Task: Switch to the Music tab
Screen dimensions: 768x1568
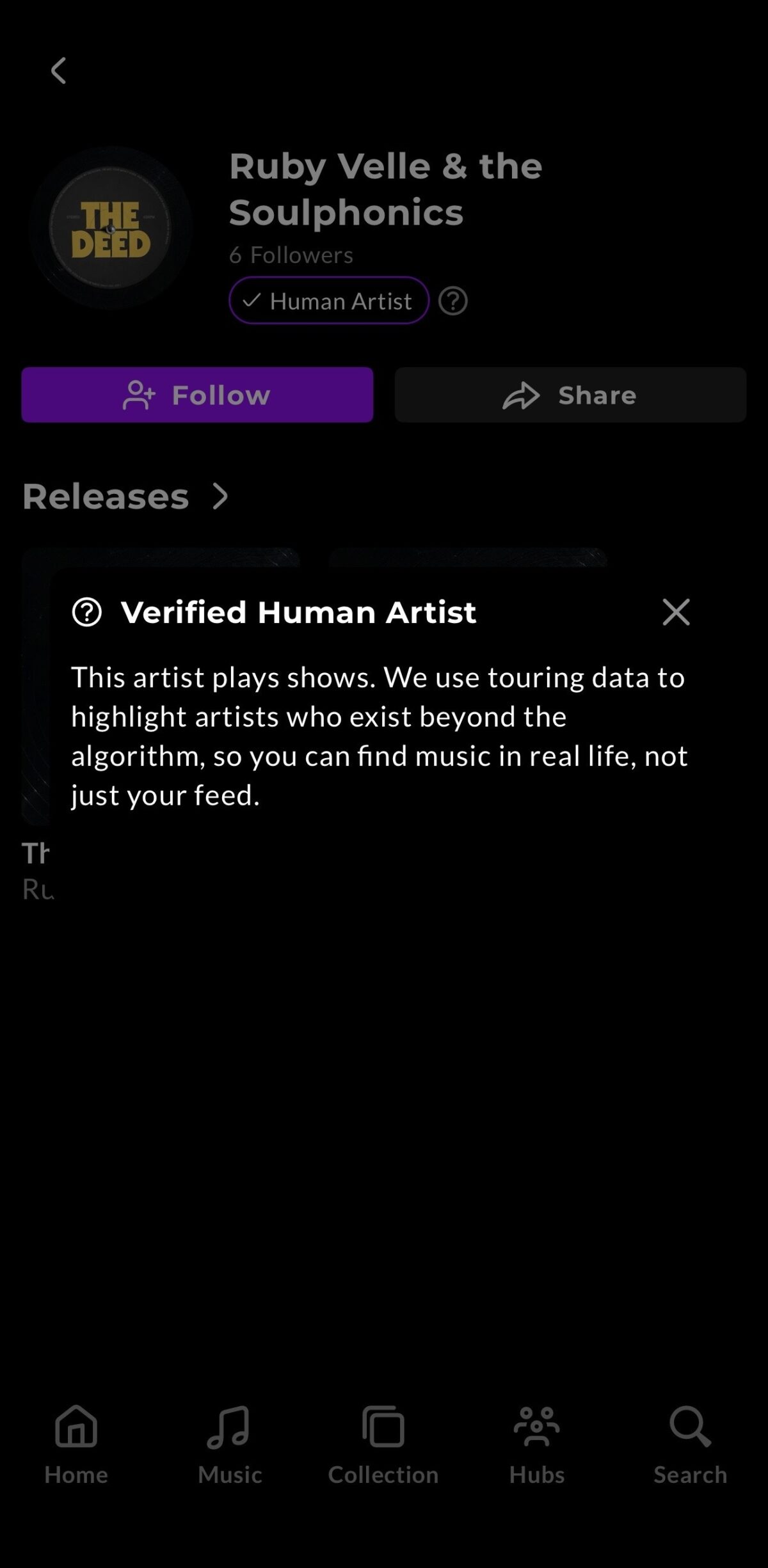Action: point(230,1445)
